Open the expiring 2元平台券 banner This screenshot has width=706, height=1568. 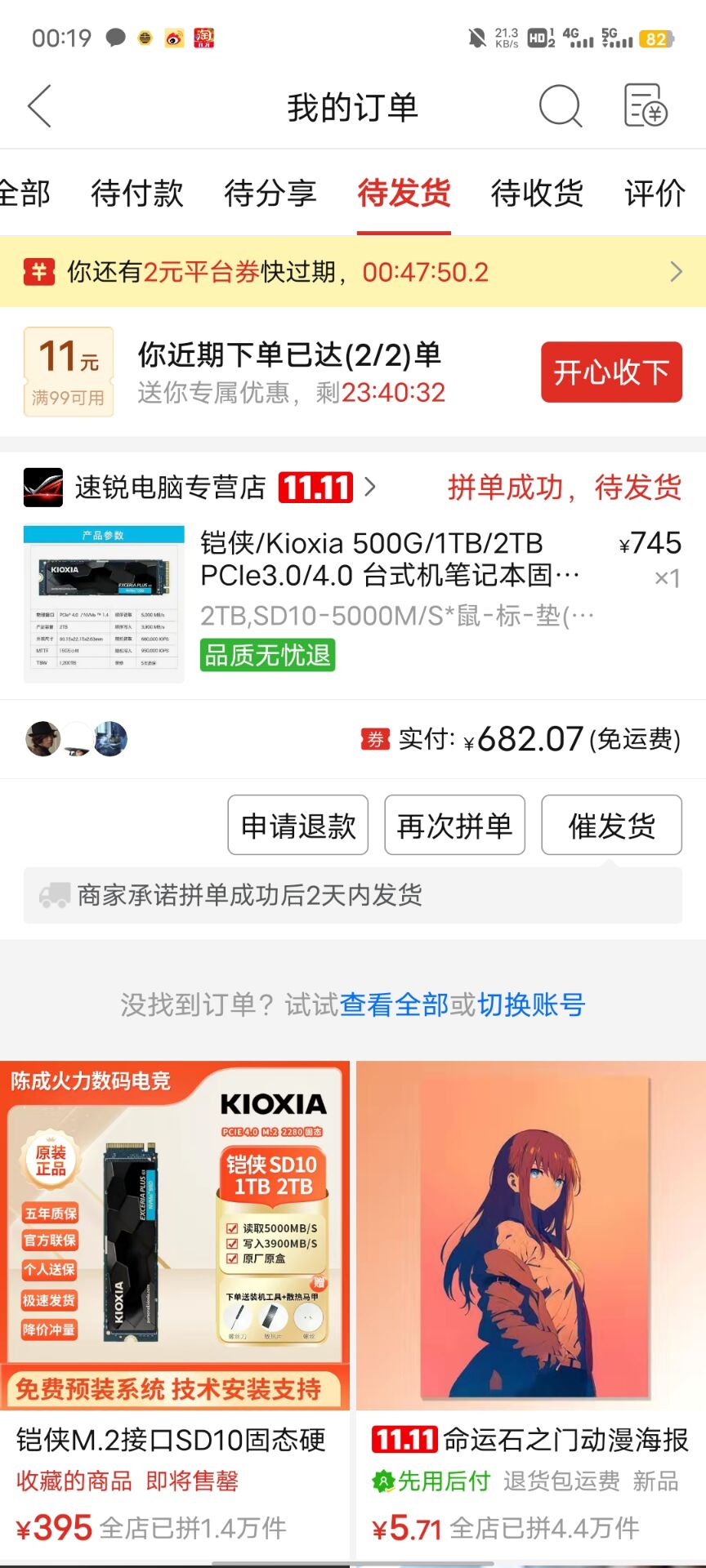(353, 272)
